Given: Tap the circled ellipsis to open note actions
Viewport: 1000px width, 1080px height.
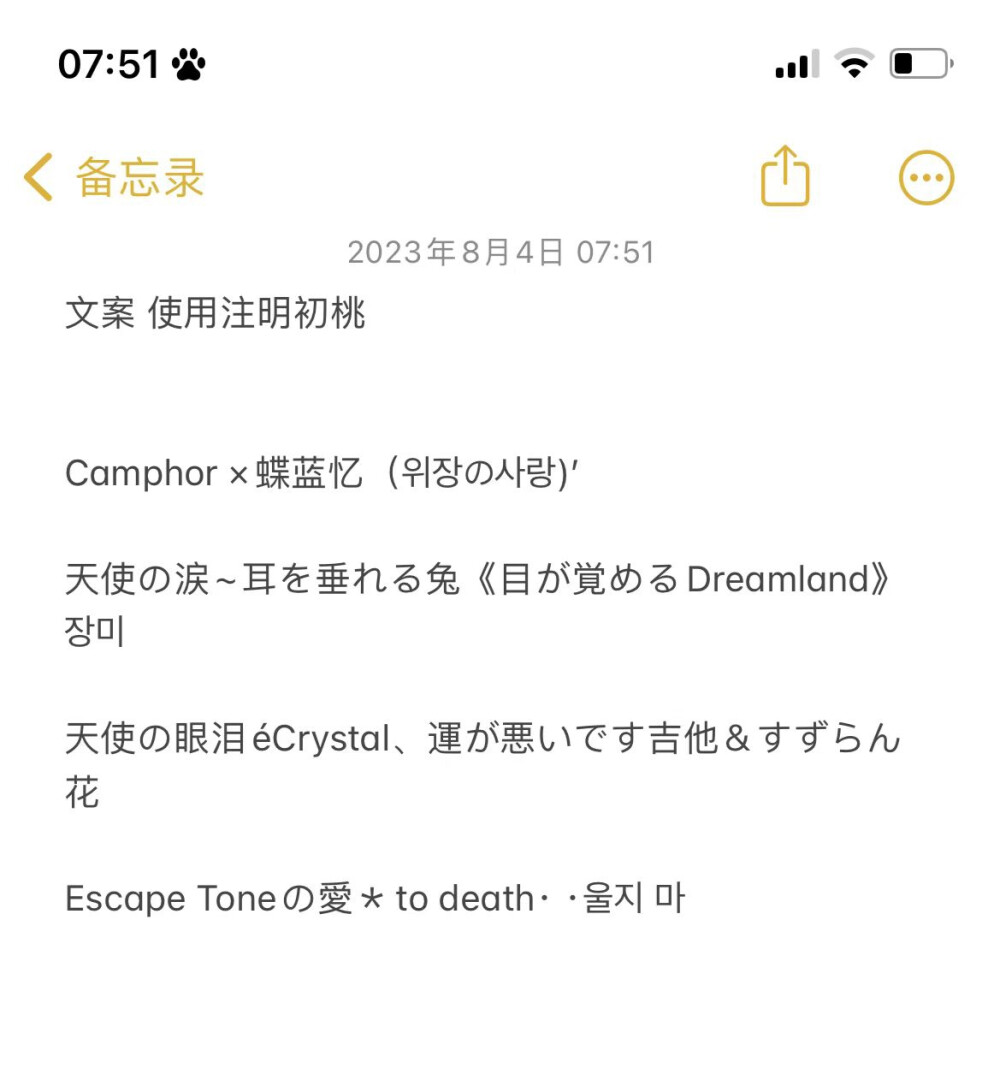Looking at the screenshot, I should click(x=928, y=176).
